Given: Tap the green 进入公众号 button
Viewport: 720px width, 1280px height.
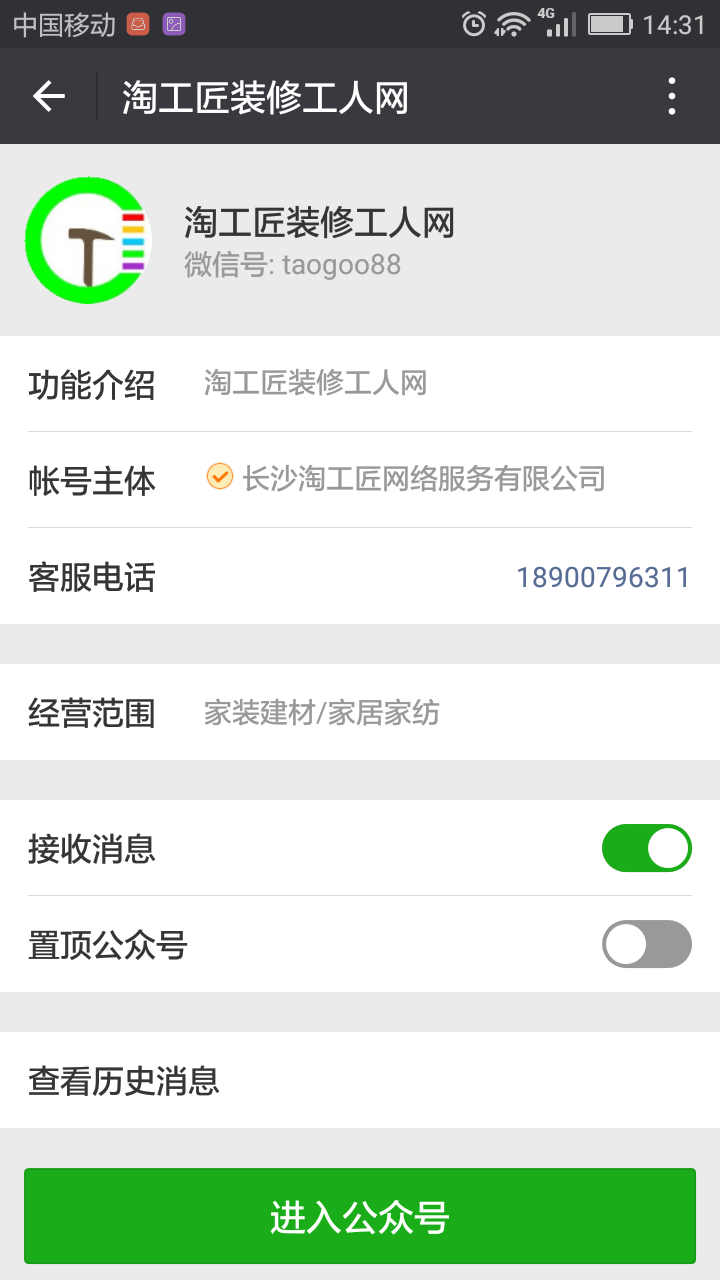Looking at the screenshot, I should (360, 1216).
